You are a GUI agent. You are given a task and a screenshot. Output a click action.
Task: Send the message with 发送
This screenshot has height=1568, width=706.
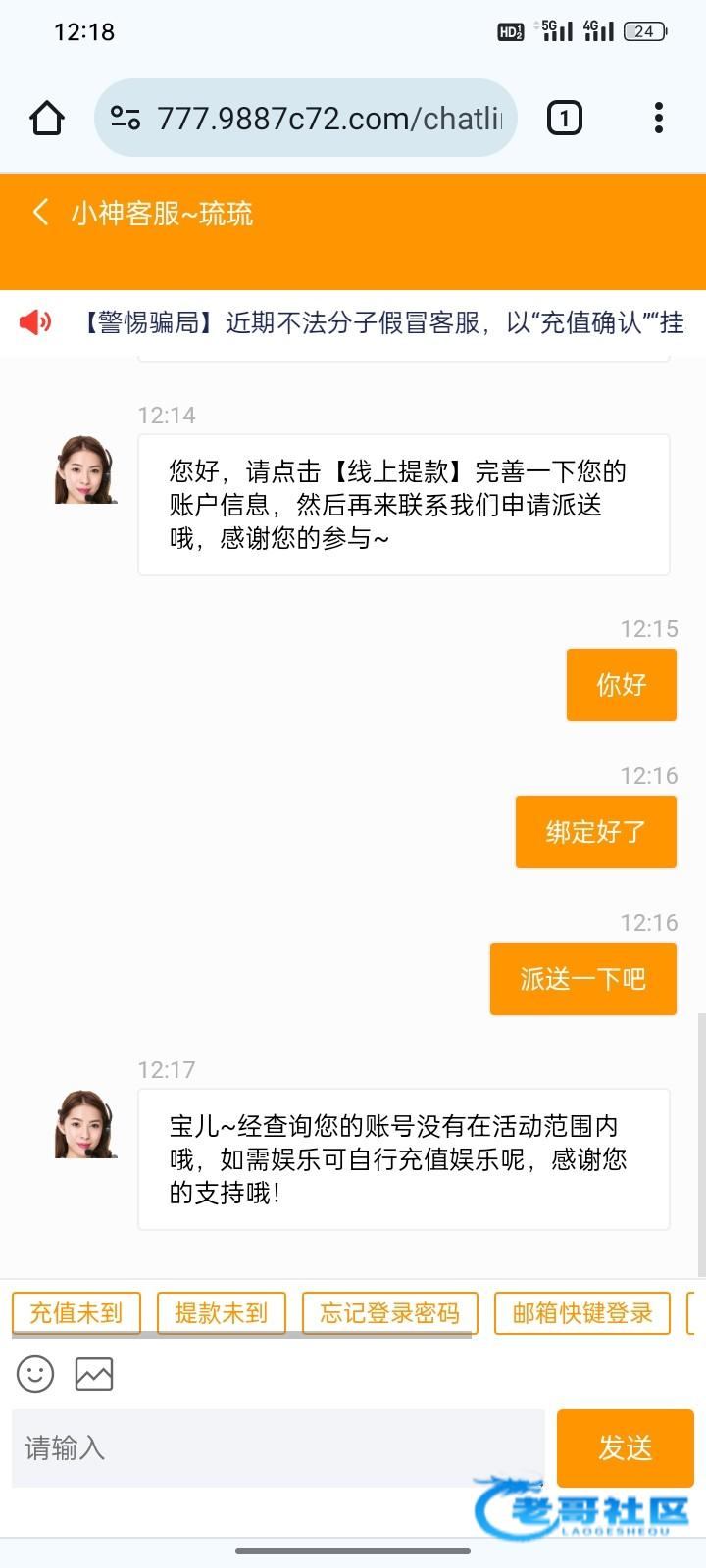click(625, 1447)
